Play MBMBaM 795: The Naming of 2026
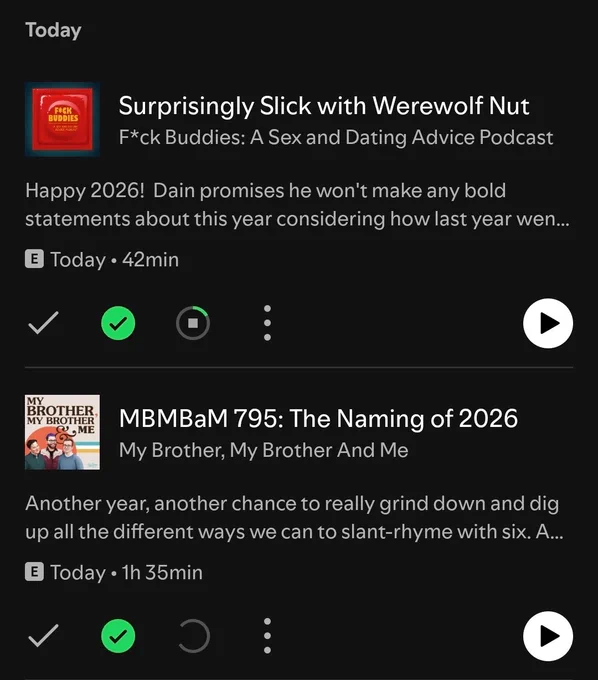 click(548, 636)
